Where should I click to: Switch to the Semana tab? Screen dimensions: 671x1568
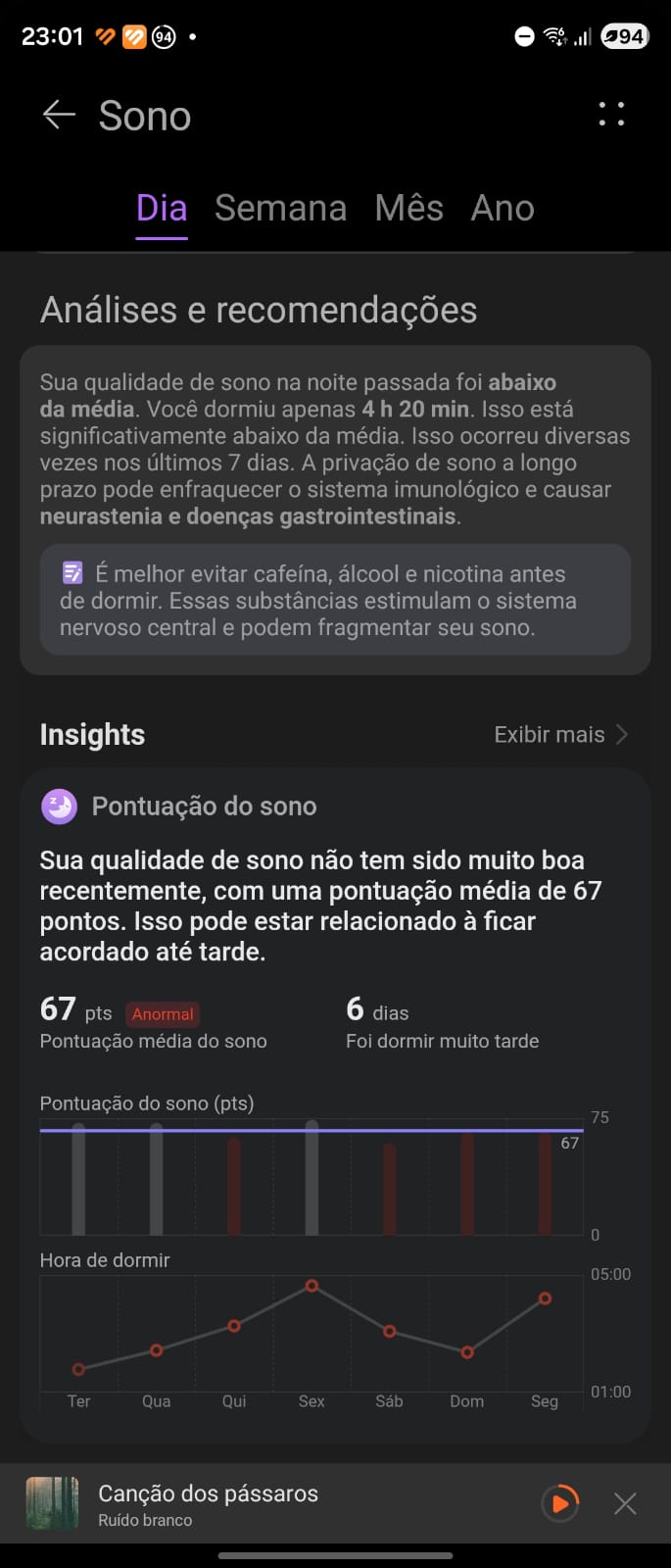280,208
